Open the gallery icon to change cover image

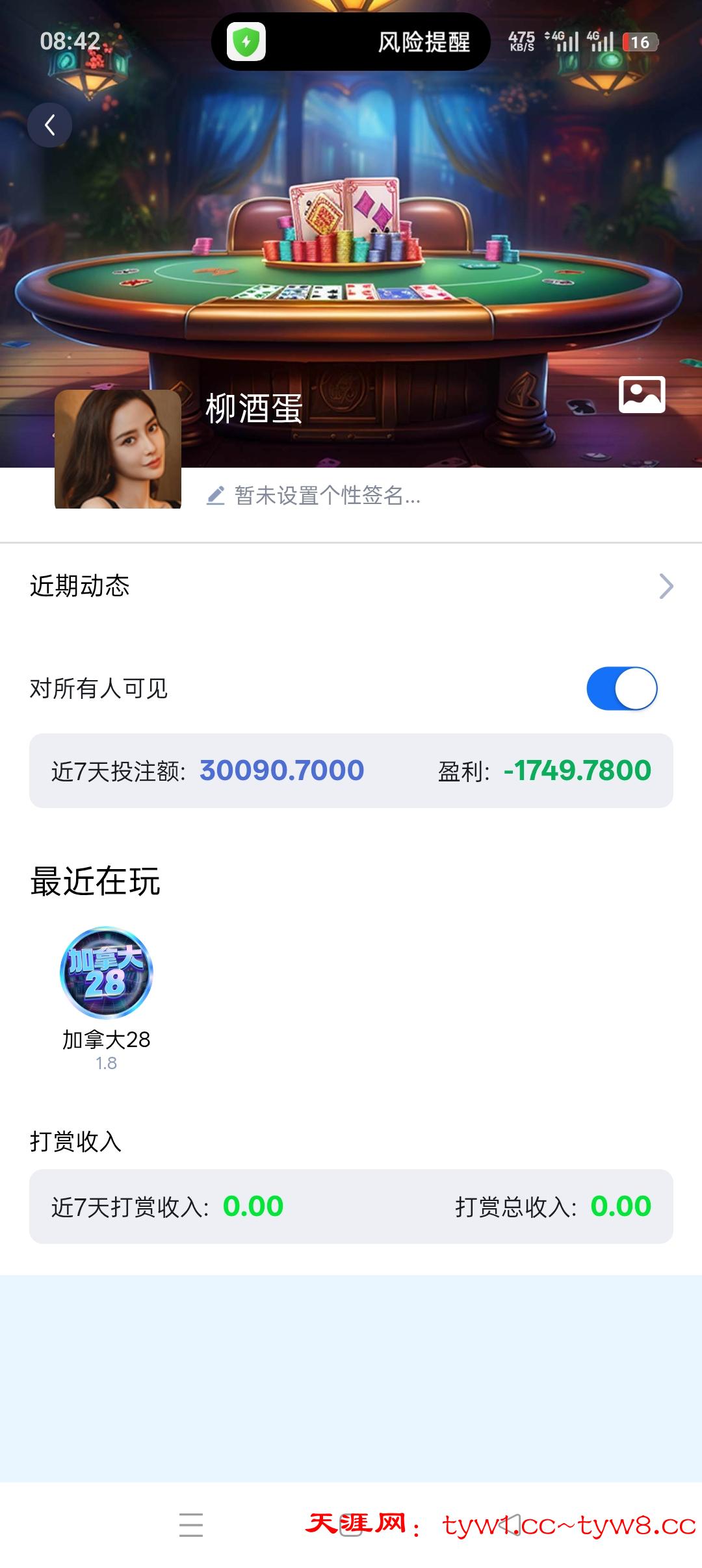(x=642, y=395)
